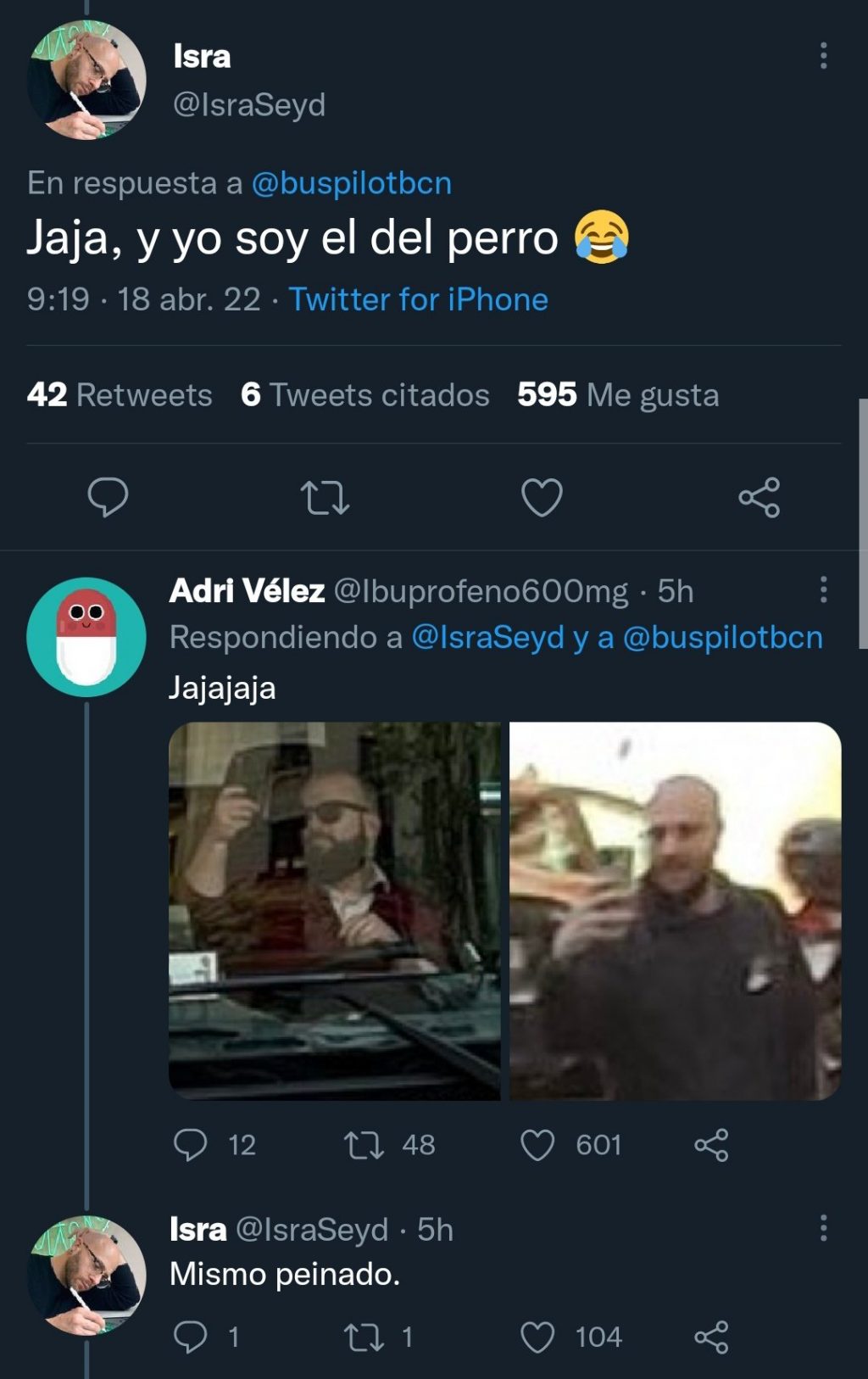Like Adri Vélez's tweet with 601 likes
Image resolution: width=868 pixels, height=1379 pixels.
tap(537, 1145)
